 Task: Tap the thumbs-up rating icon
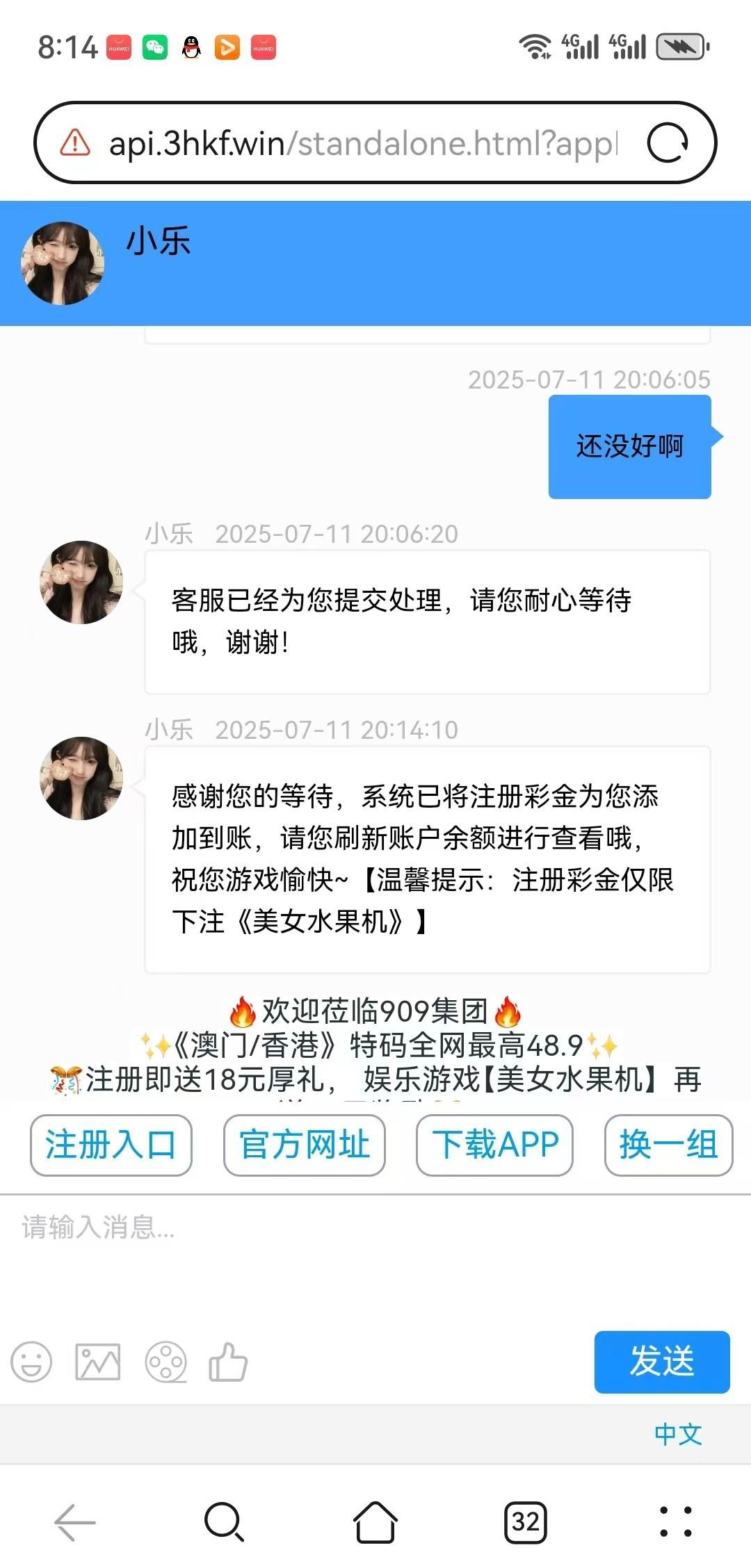tap(228, 1362)
